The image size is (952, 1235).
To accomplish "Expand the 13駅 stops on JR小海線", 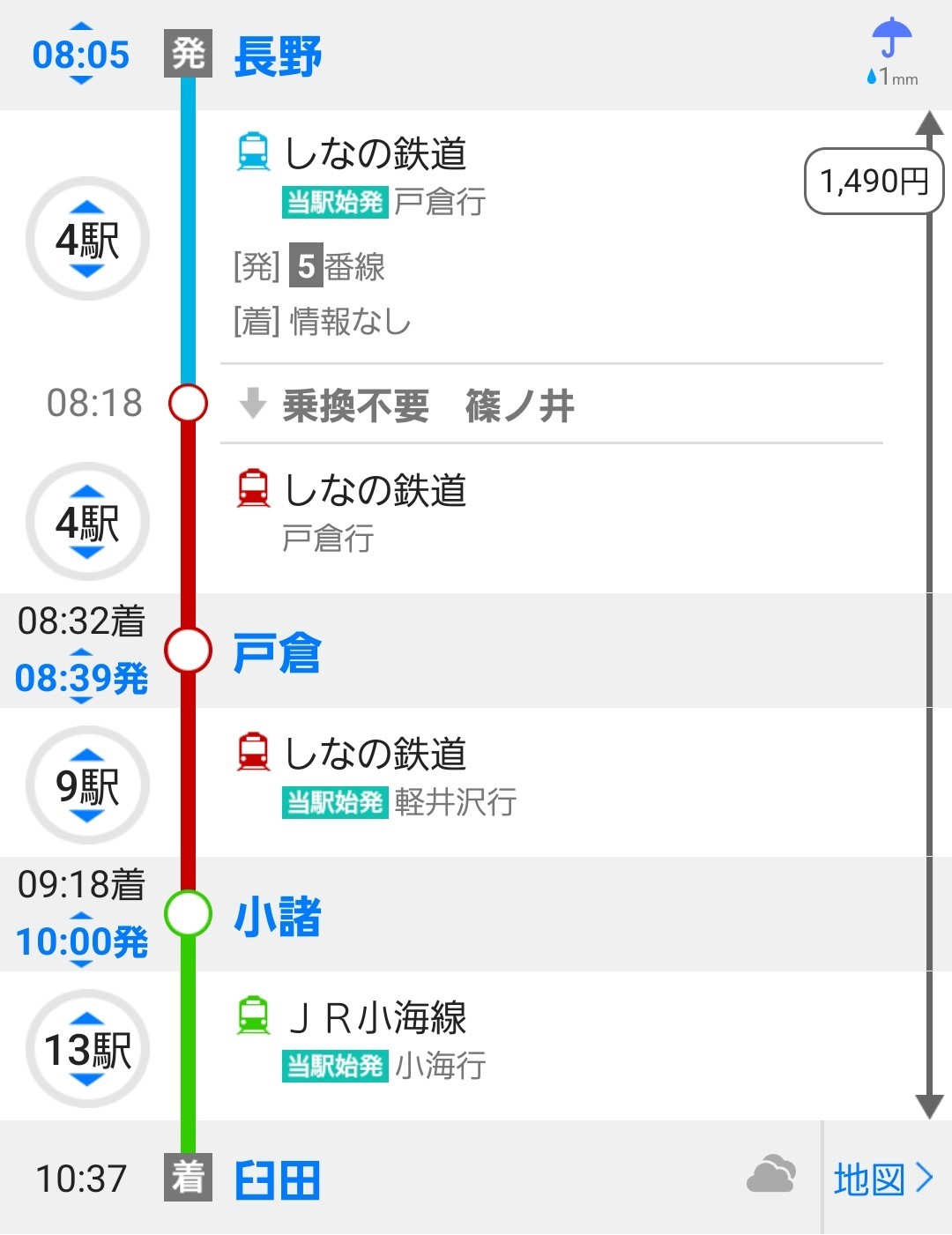I will click(x=87, y=1049).
